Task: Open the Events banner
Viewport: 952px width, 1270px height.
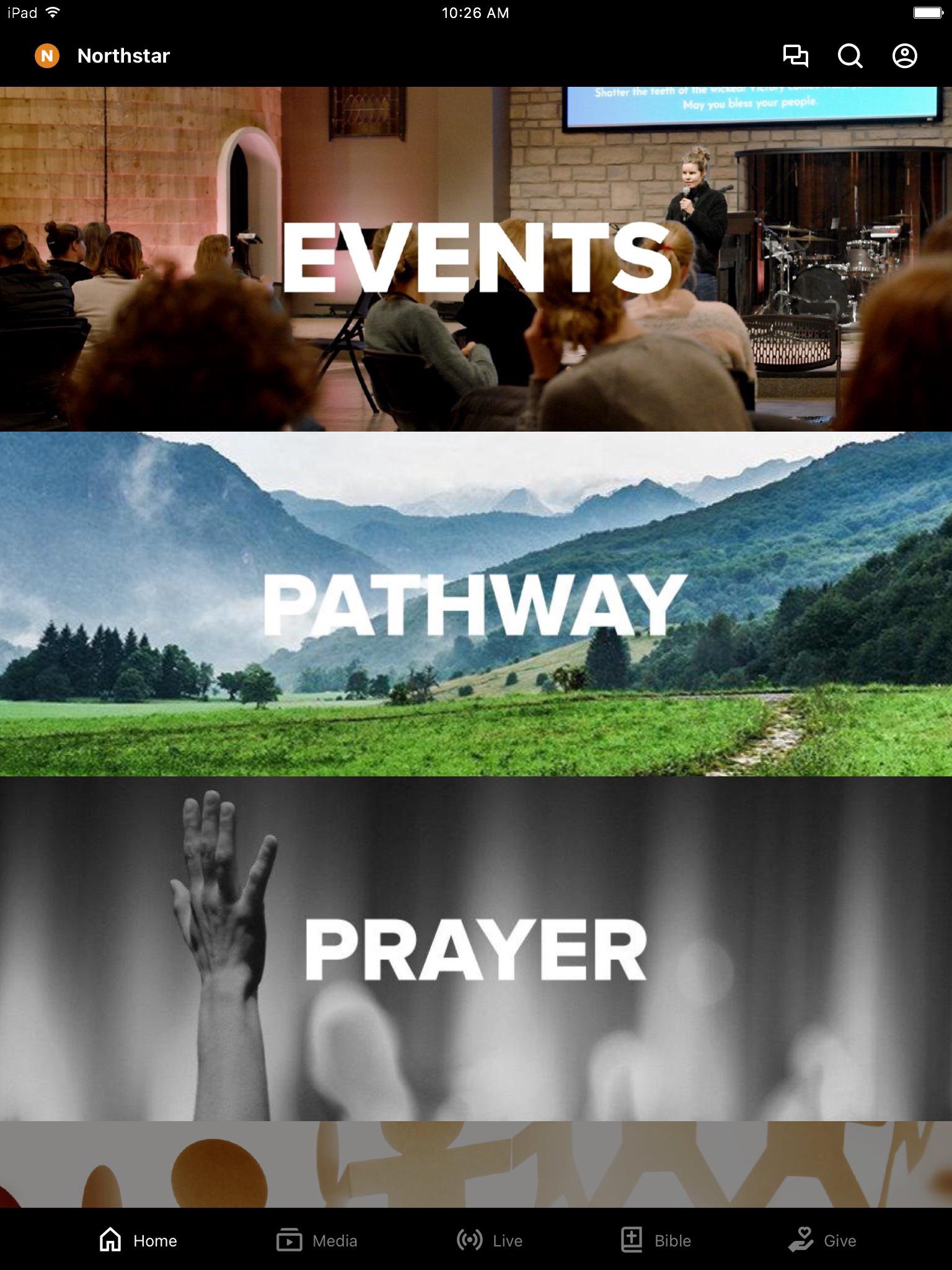Action: pos(476,259)
